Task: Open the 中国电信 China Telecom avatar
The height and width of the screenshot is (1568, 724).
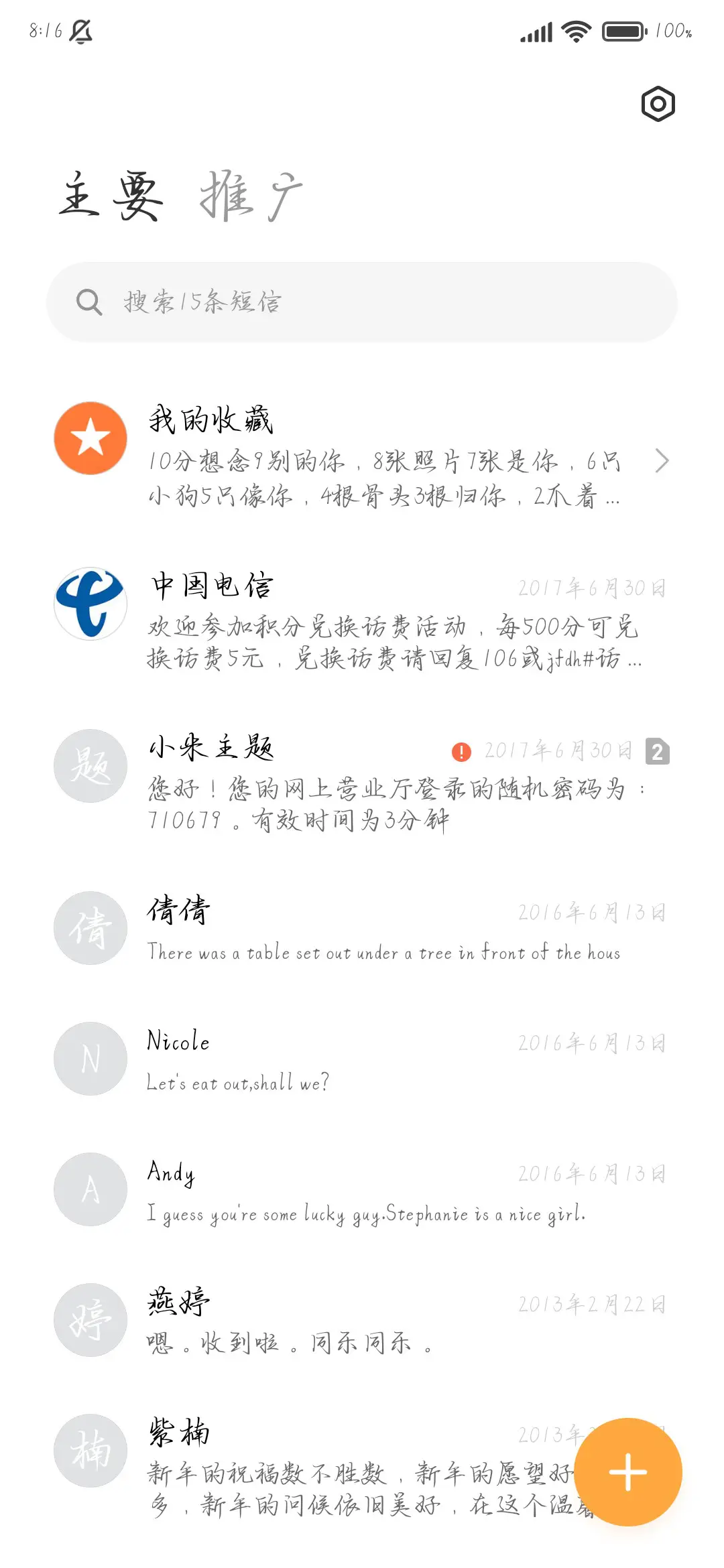Action: pos(90,603)
